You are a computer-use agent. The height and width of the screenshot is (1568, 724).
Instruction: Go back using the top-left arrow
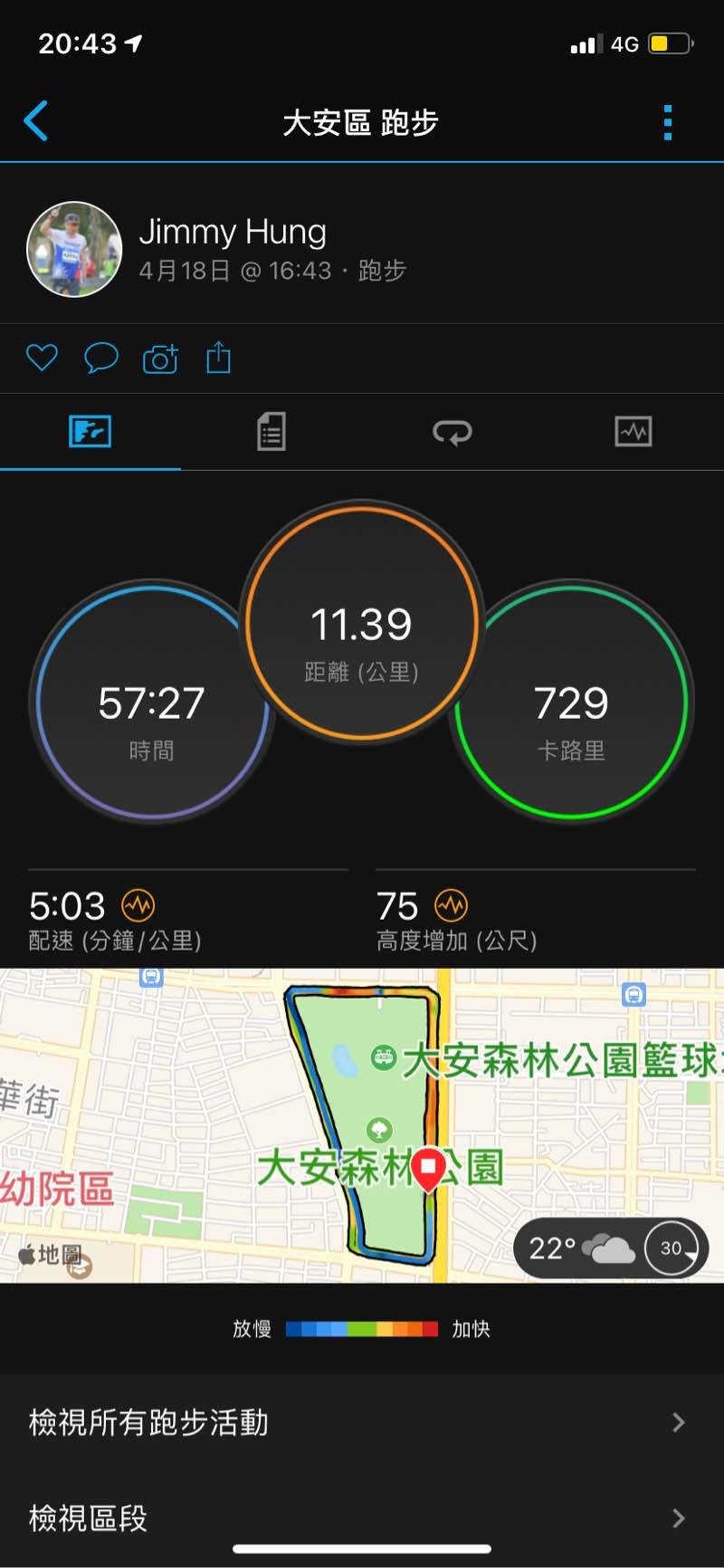[x=36, y=121]
